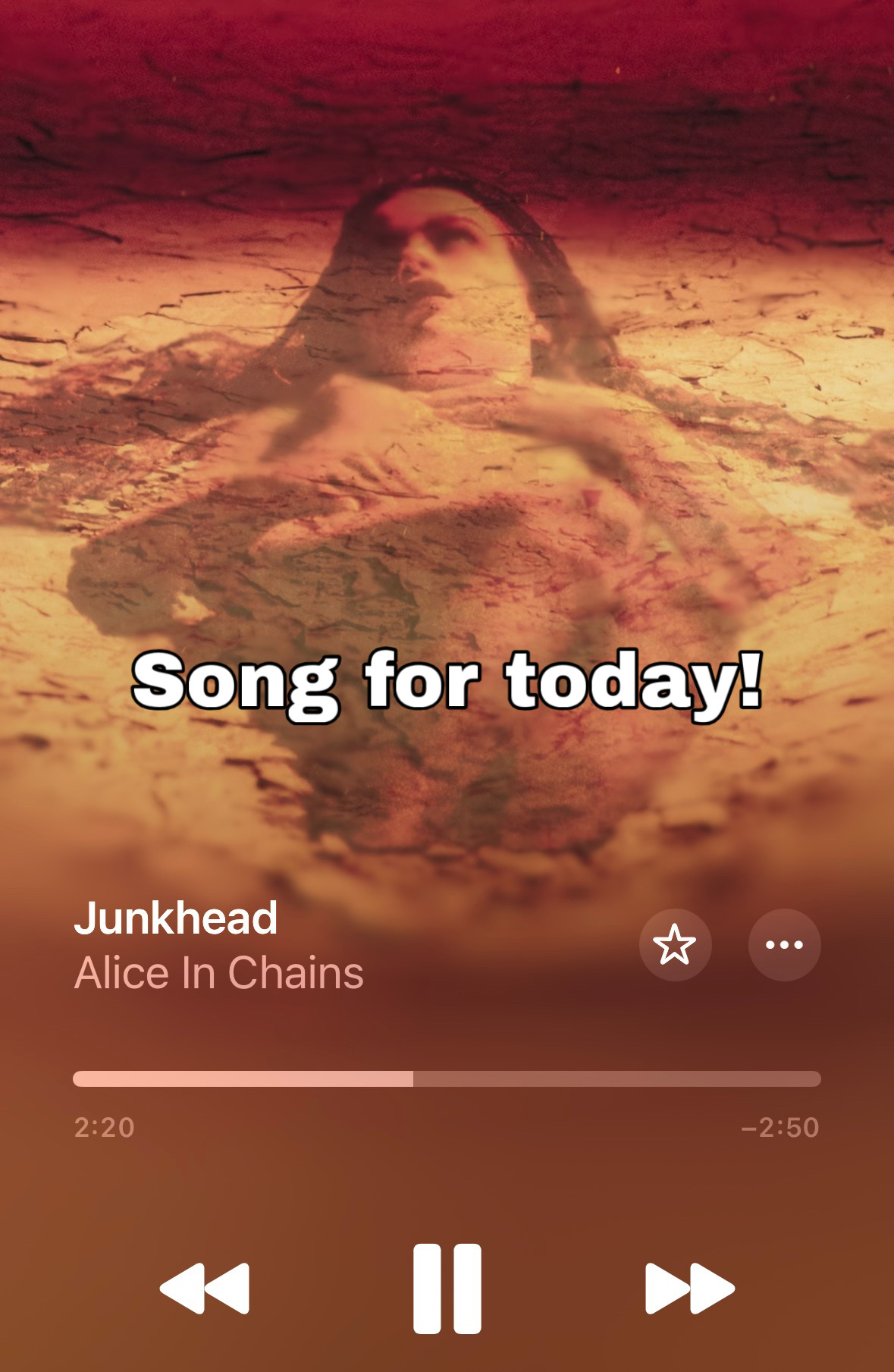The height and width of the screenshot is (1372, 894).
Task: Favorite Junkhead with the star icon
Action: (x=675, y=945)
